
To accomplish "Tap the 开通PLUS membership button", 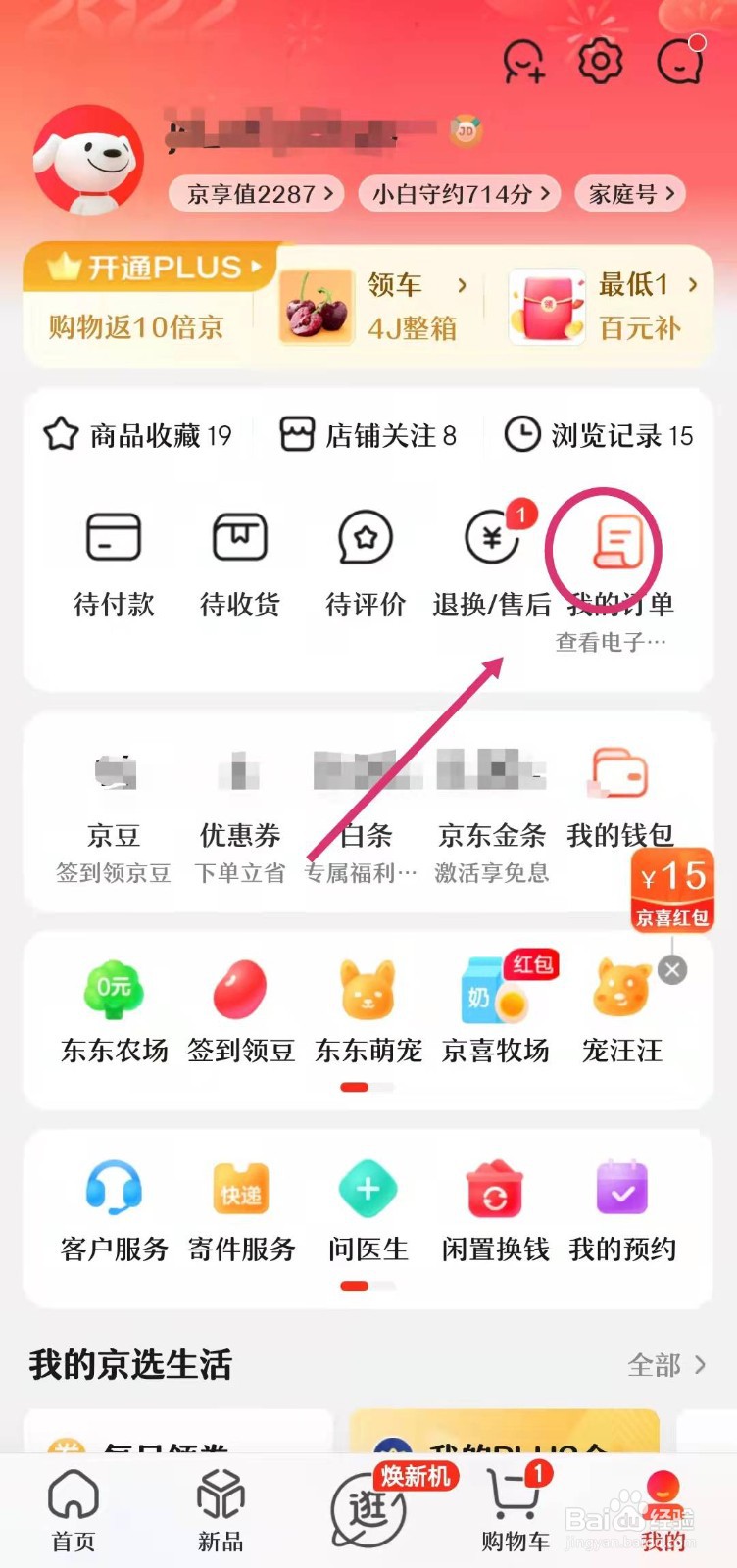I will tap(149, 268).
